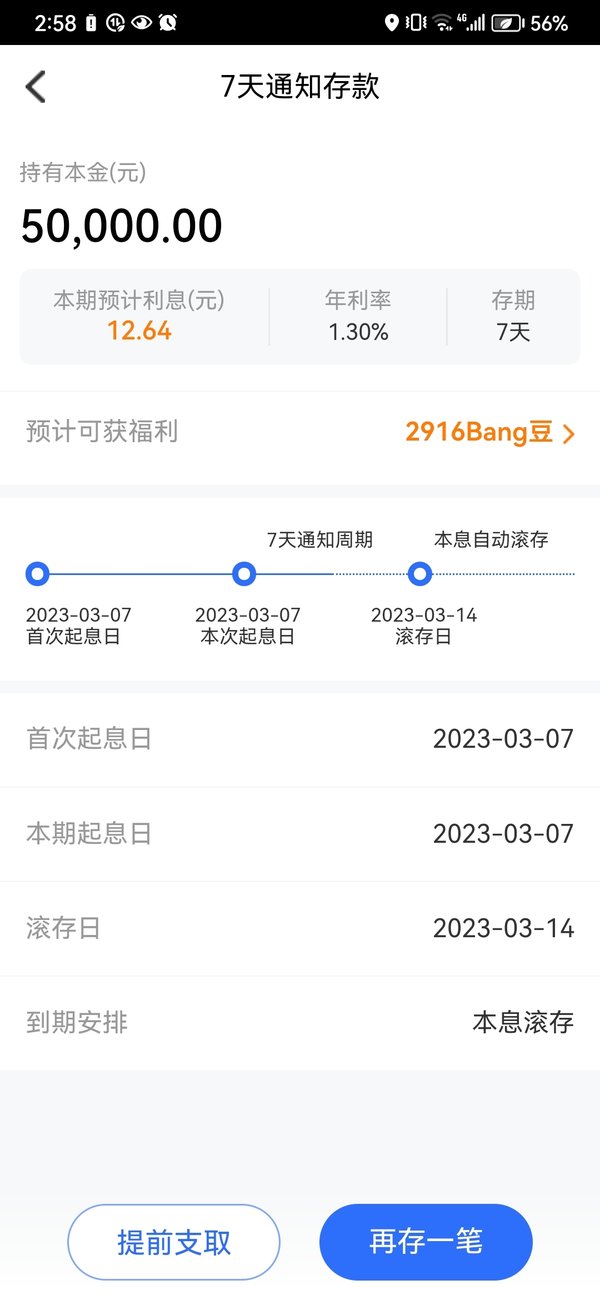
Task: Tap 再存一笔 to deposit another sum
Action: coord(426,1242)
